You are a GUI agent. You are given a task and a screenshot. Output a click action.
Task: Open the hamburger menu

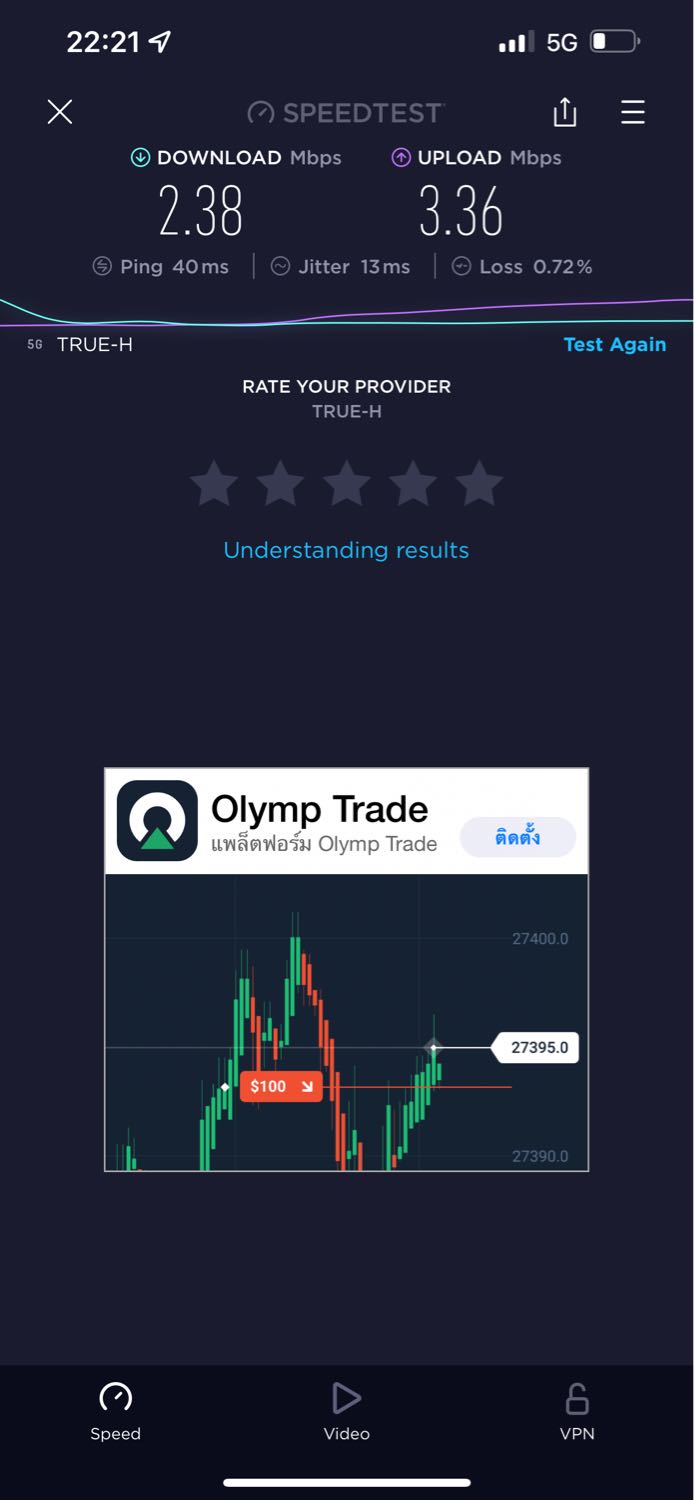[633, 112]
